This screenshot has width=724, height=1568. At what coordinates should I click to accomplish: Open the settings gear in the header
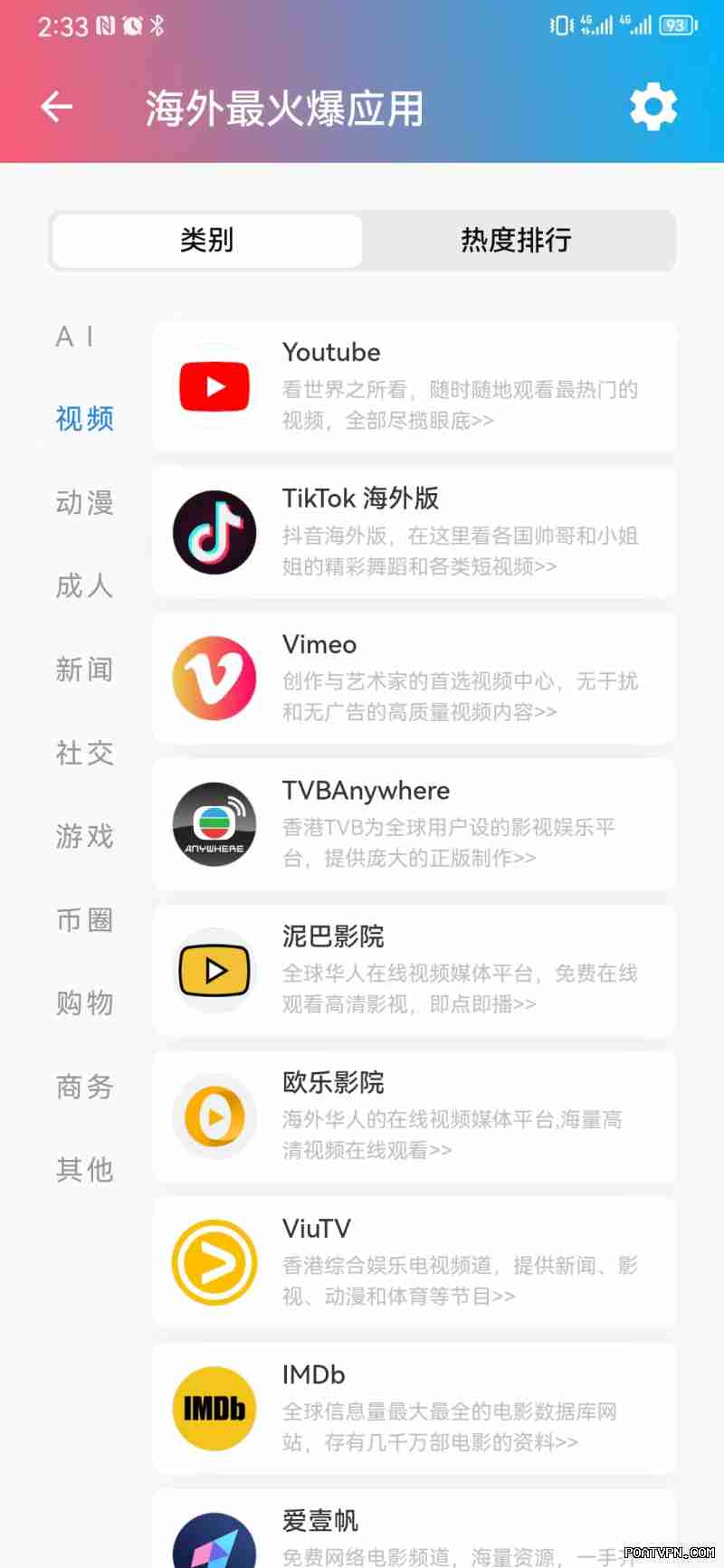coord(653,106)
